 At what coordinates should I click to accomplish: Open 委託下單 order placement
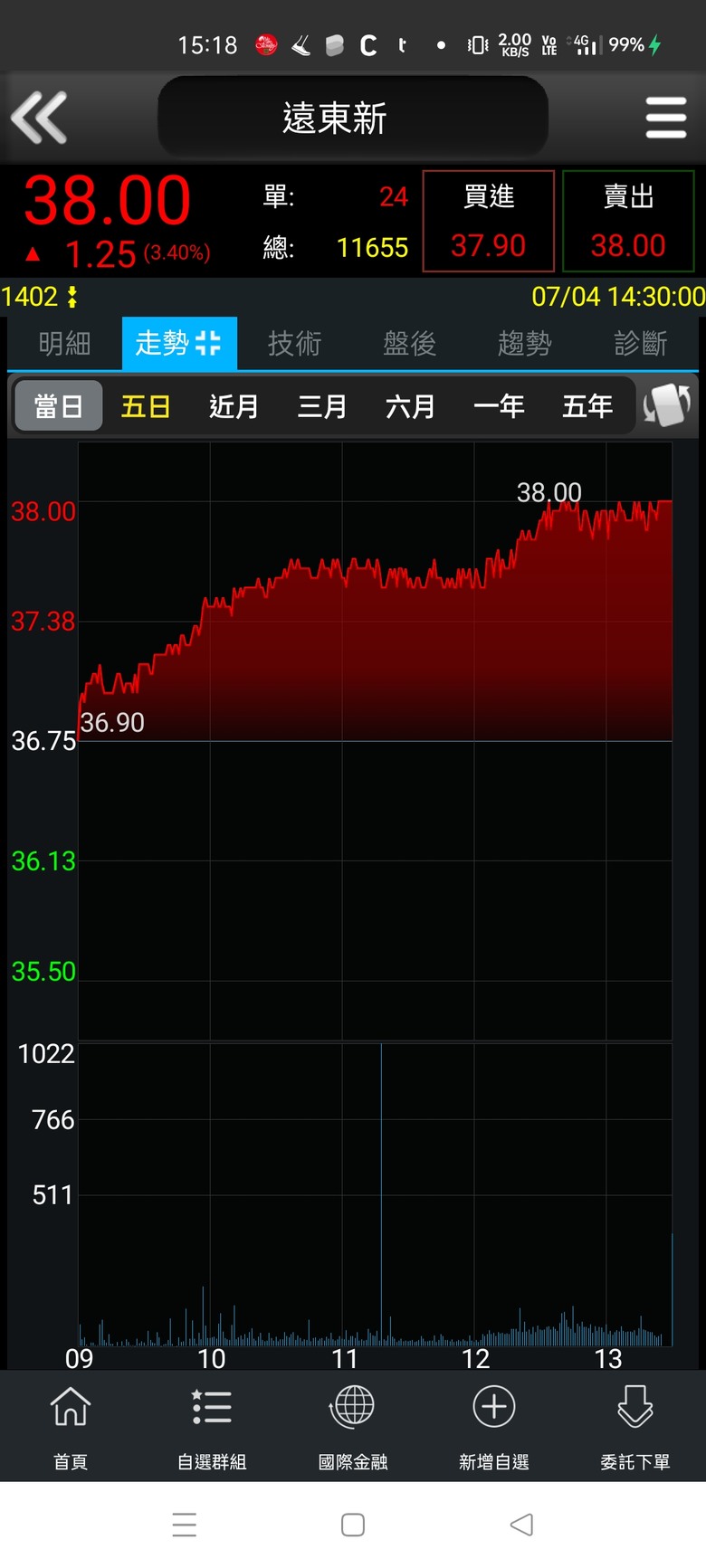(635, 1426)
